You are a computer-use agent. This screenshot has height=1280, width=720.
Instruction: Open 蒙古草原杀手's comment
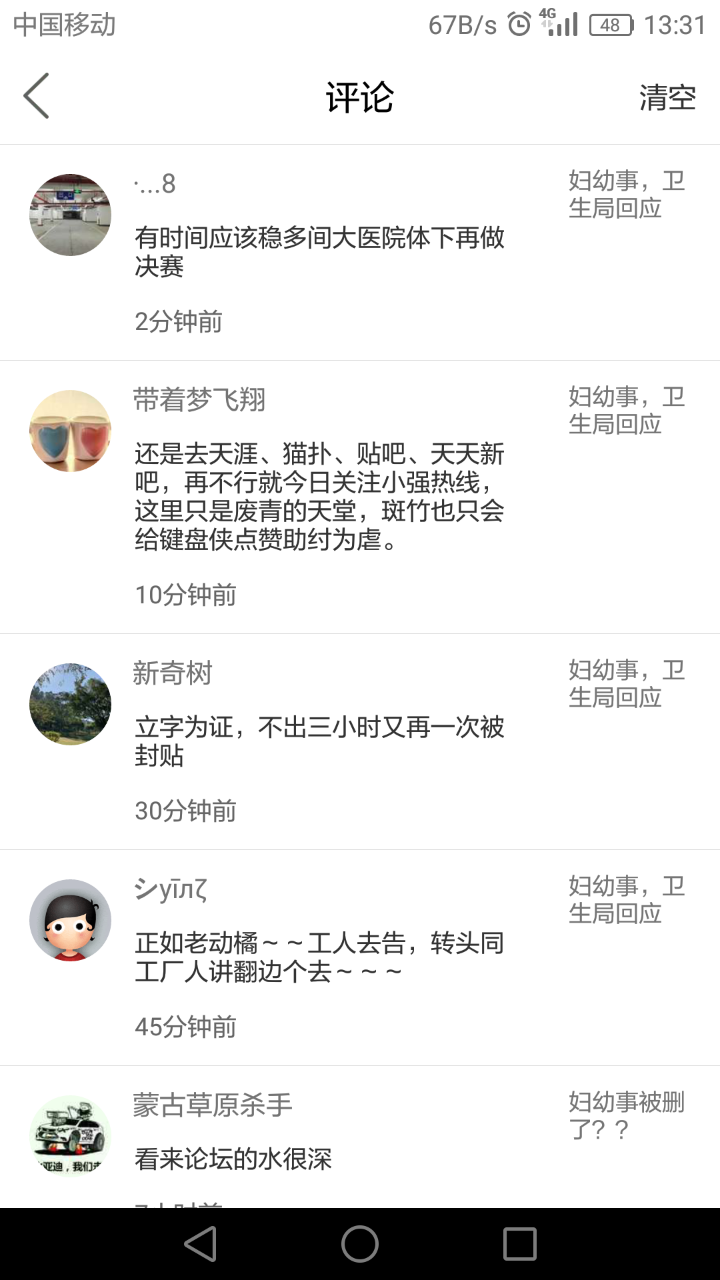[232, 1159]
